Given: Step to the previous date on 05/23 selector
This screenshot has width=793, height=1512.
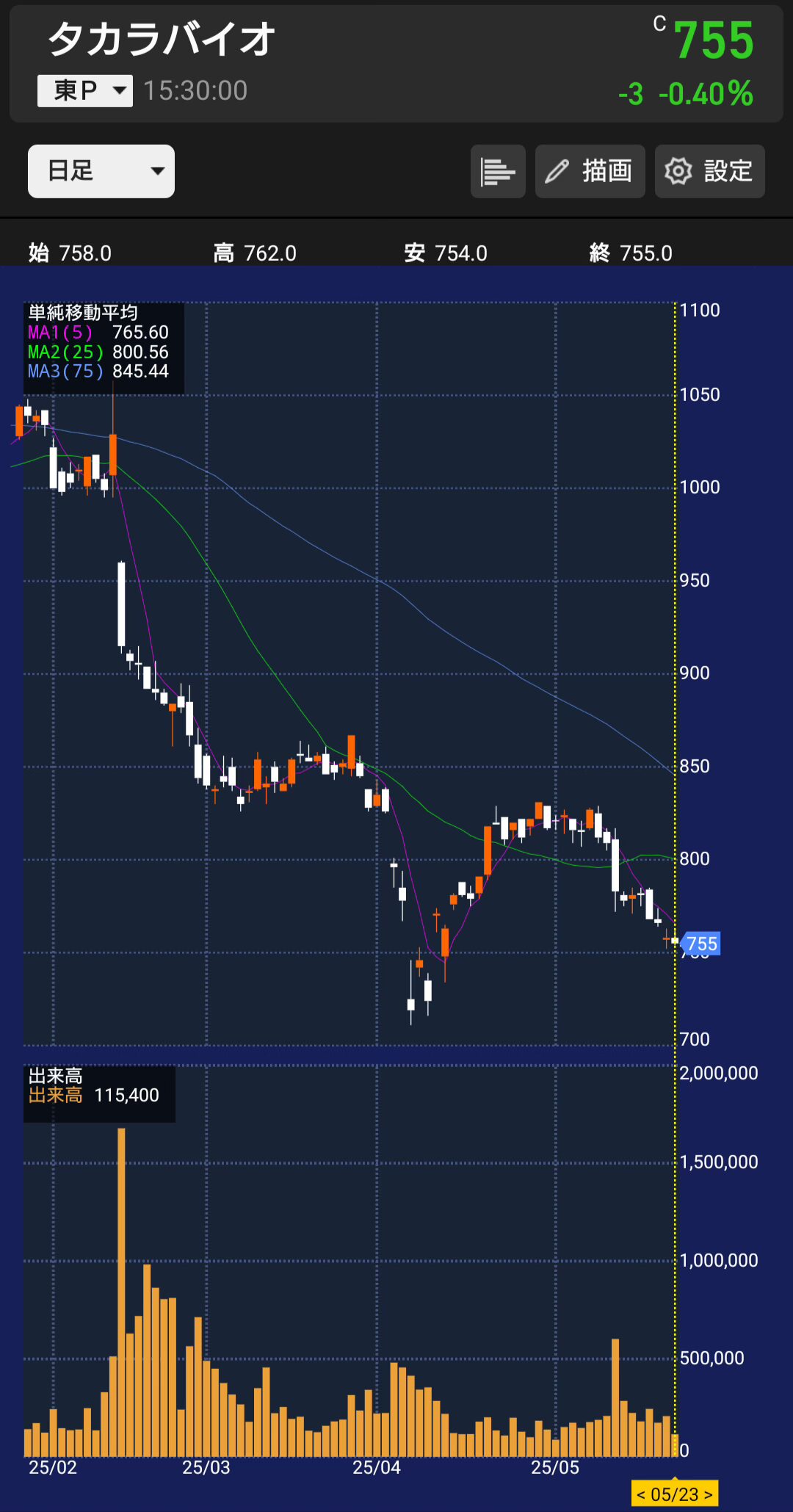Looking at the screenshot, I should (x=641, y=1494).
